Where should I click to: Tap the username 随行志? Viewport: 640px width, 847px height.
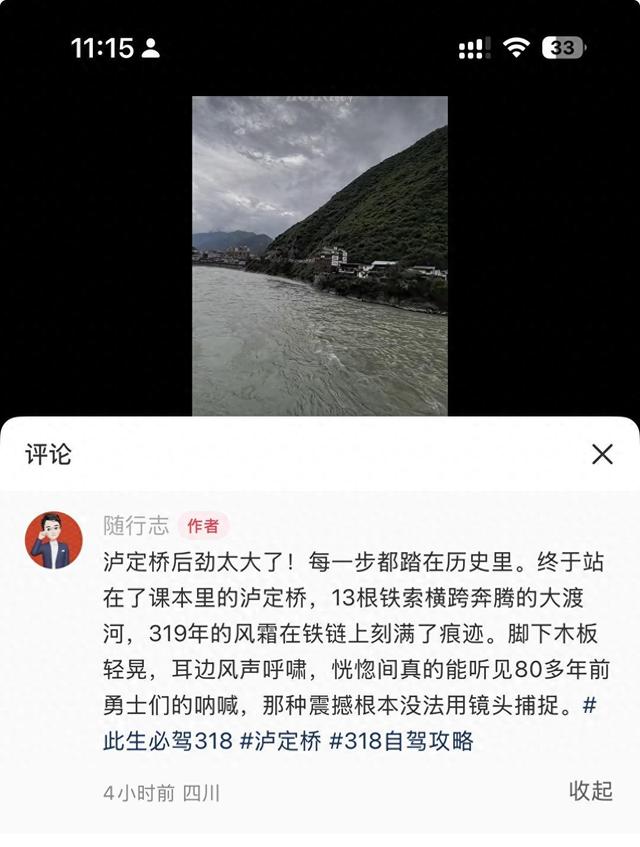[136, 526]
